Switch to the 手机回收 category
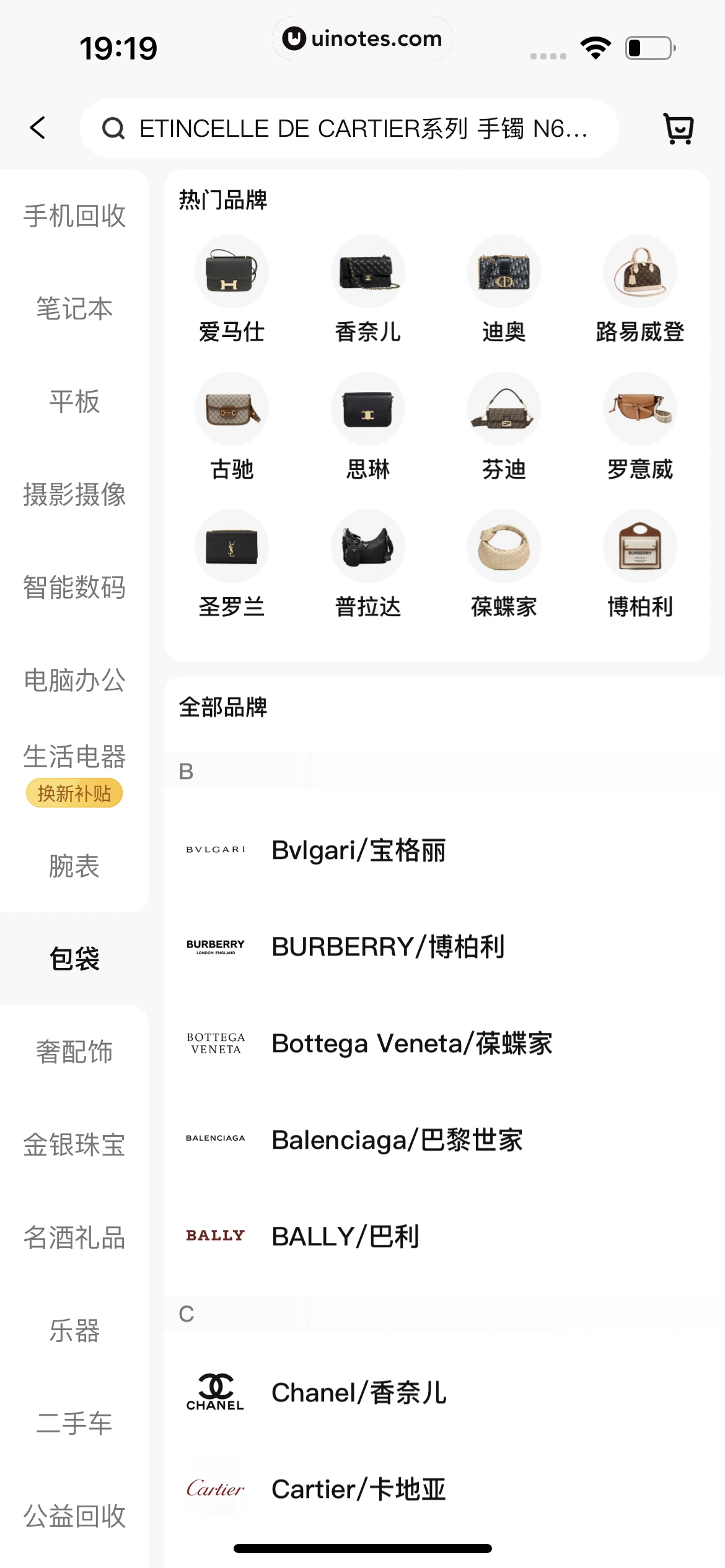 tap(74, 216)
